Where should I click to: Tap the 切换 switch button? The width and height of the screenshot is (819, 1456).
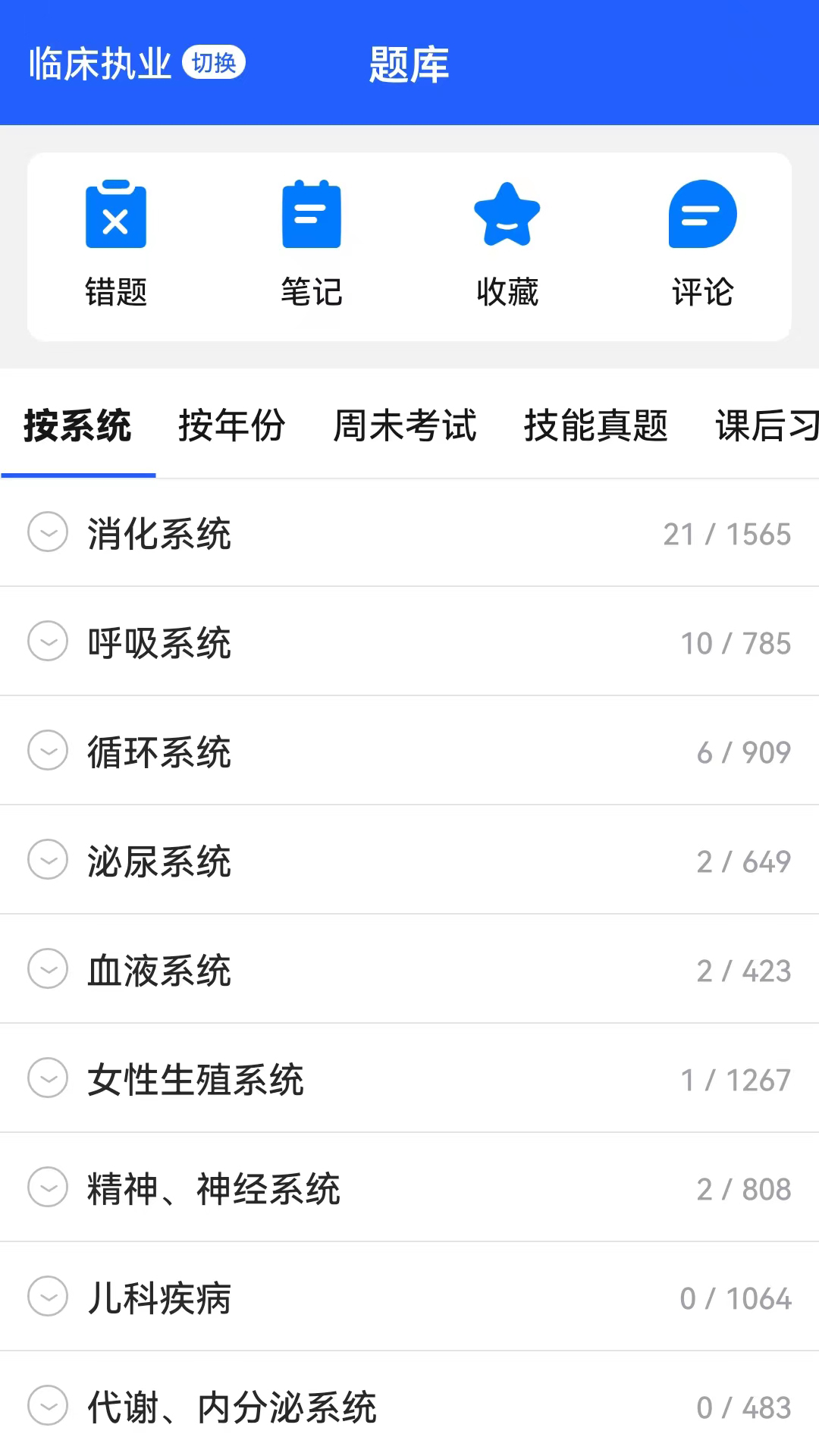click(x=214, y=64)
